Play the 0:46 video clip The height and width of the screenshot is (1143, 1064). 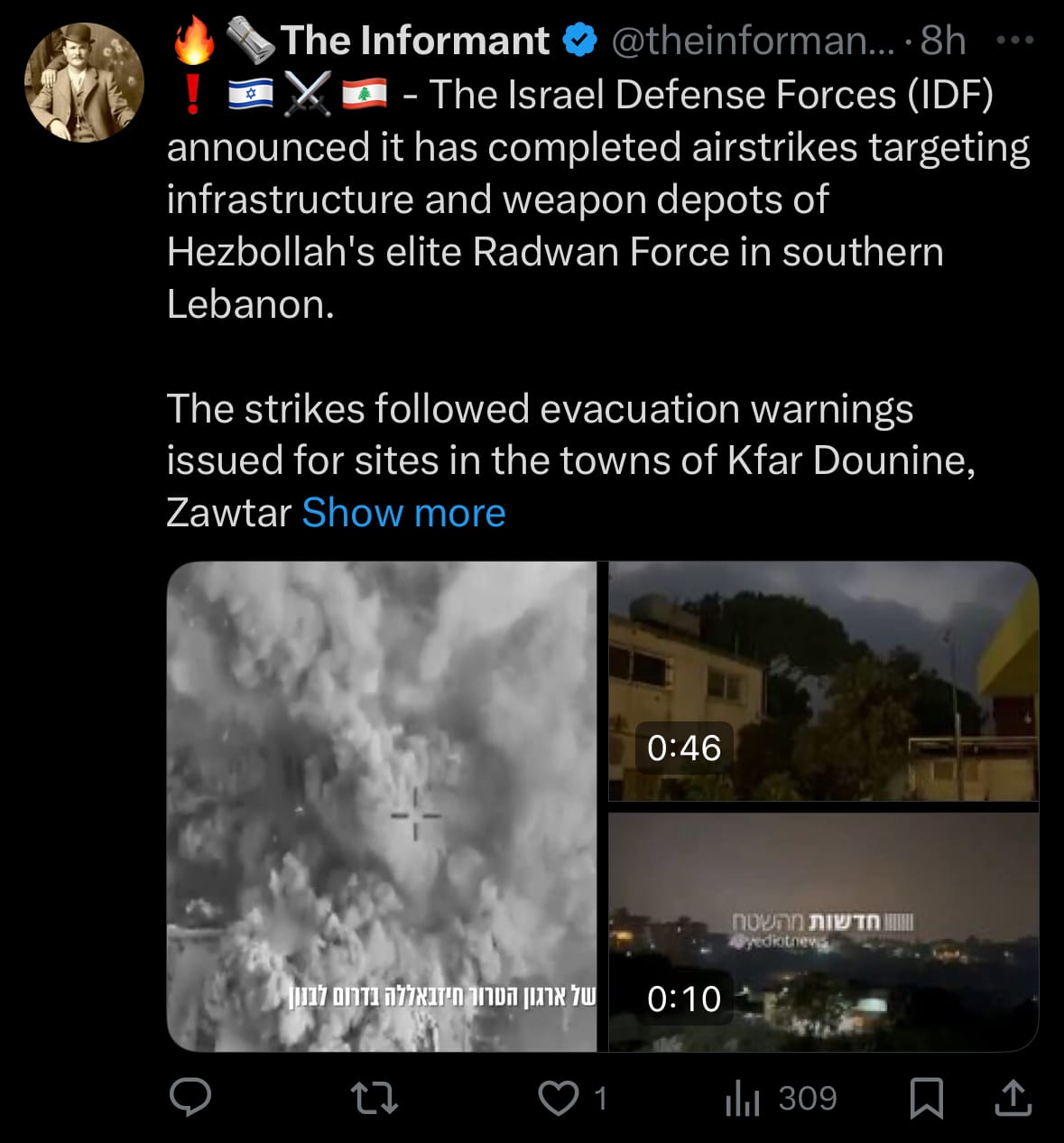823,682
